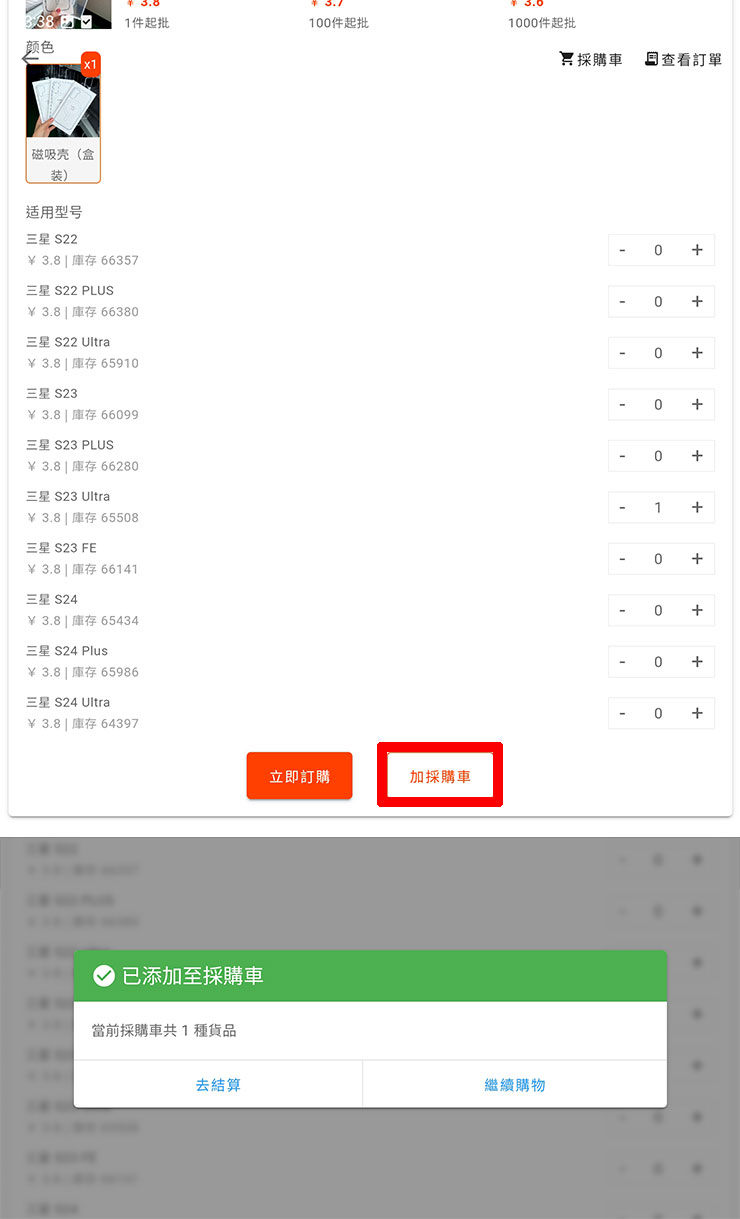Tap the 立即訂購 order button
Viewport: 740px width, 1219px height.
(299, 775)
